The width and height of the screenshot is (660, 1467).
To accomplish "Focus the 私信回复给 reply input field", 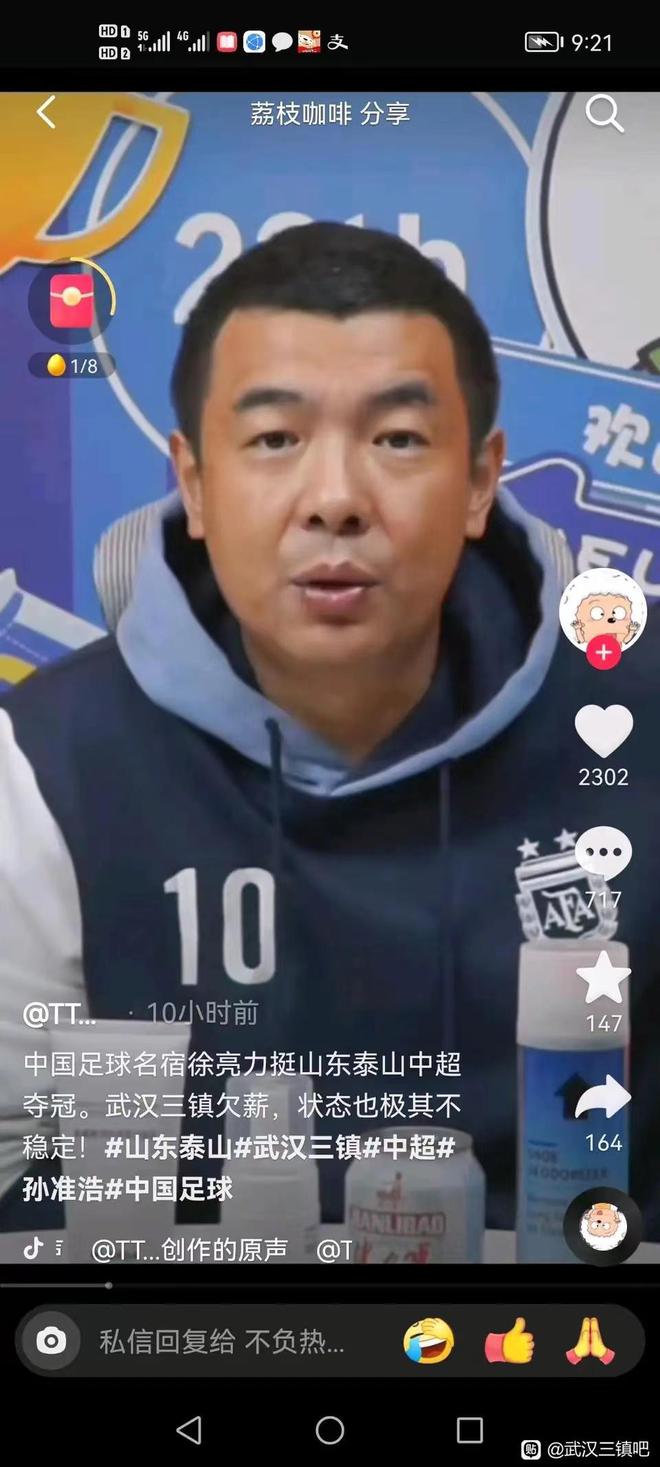I will click(x=220, y=1341).
